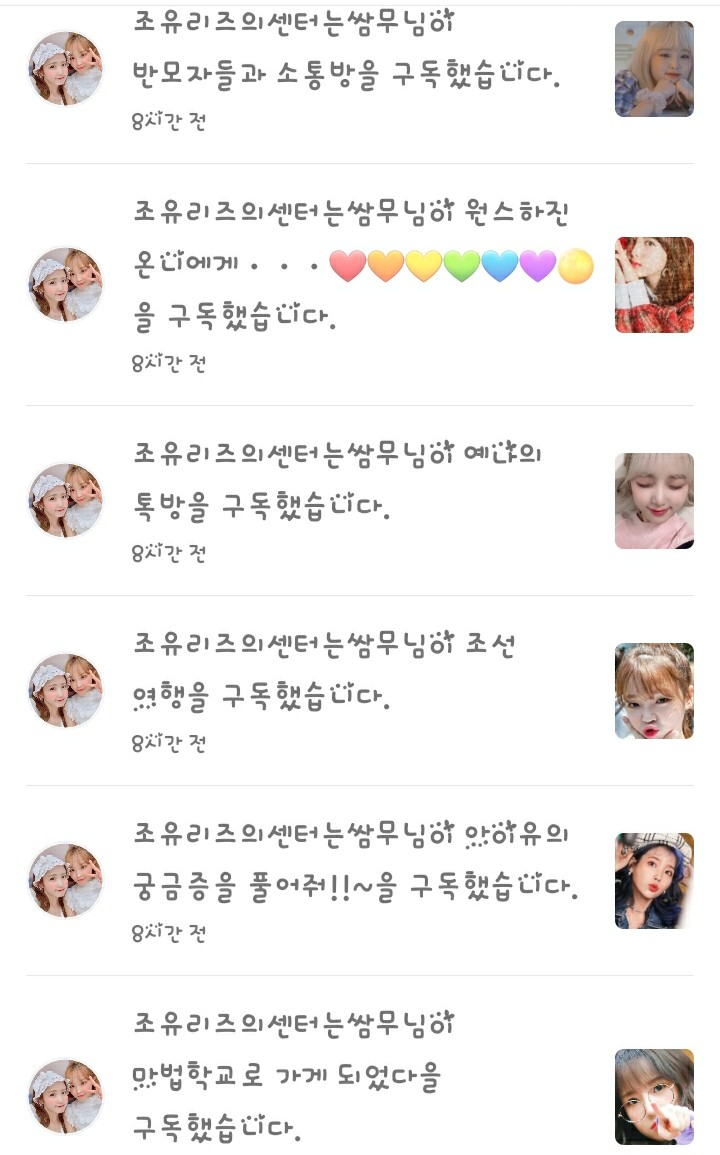The height and width of the screenshot is (1155, 720).
Task: View cover thumbnail of 궁금증을 풀어줘!!~
Action: 654,881
